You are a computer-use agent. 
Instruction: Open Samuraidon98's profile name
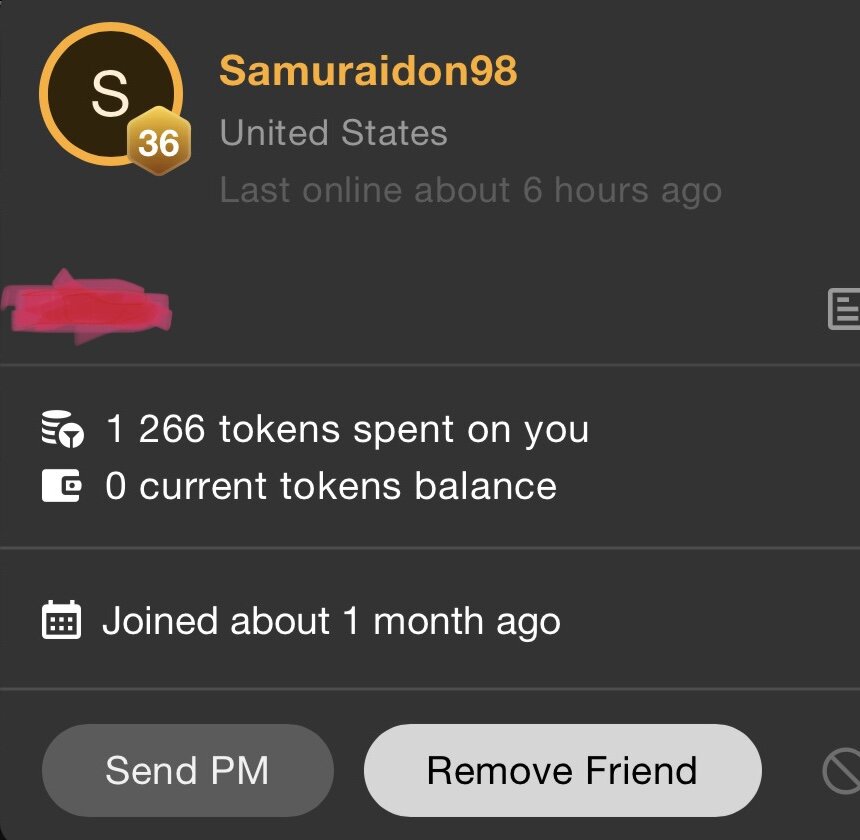pos(368,71)
